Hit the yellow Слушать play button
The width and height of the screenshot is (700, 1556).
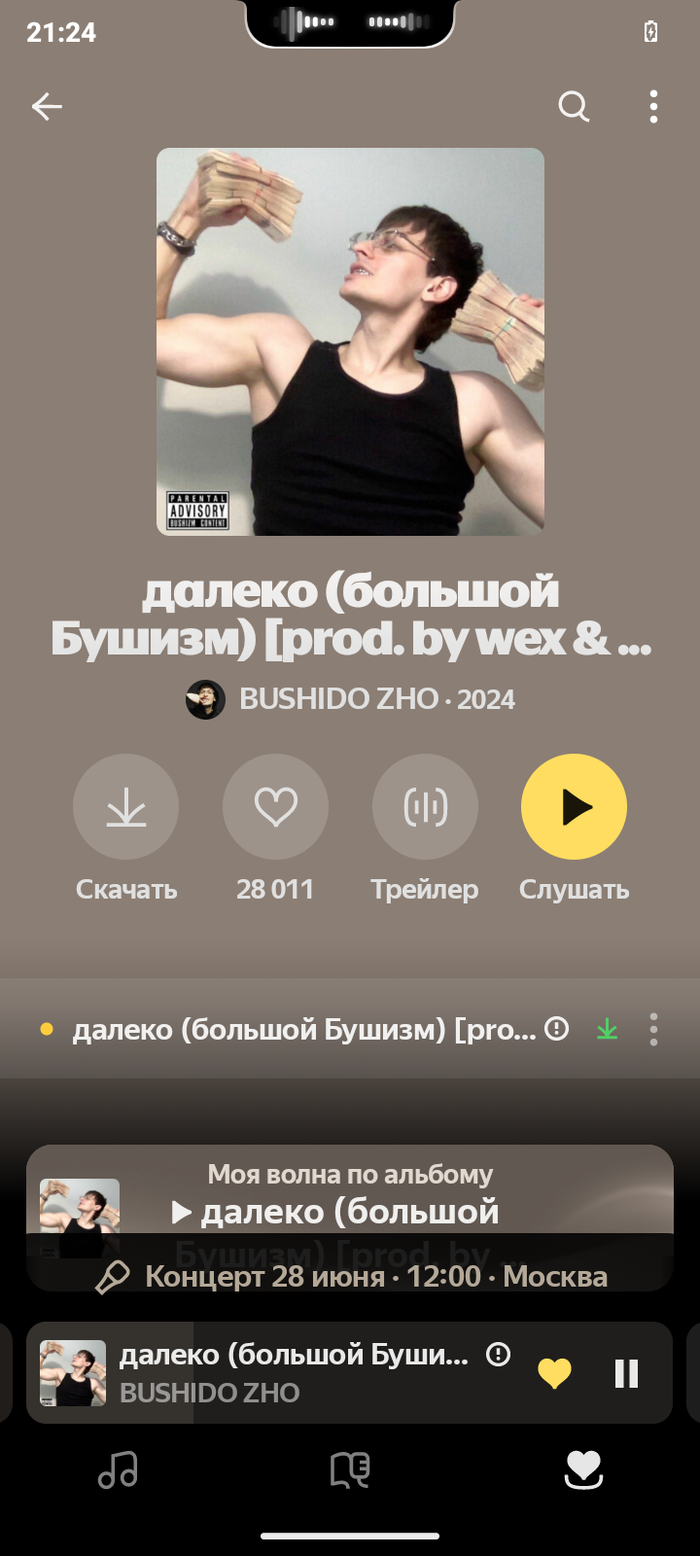click(574, 807)
